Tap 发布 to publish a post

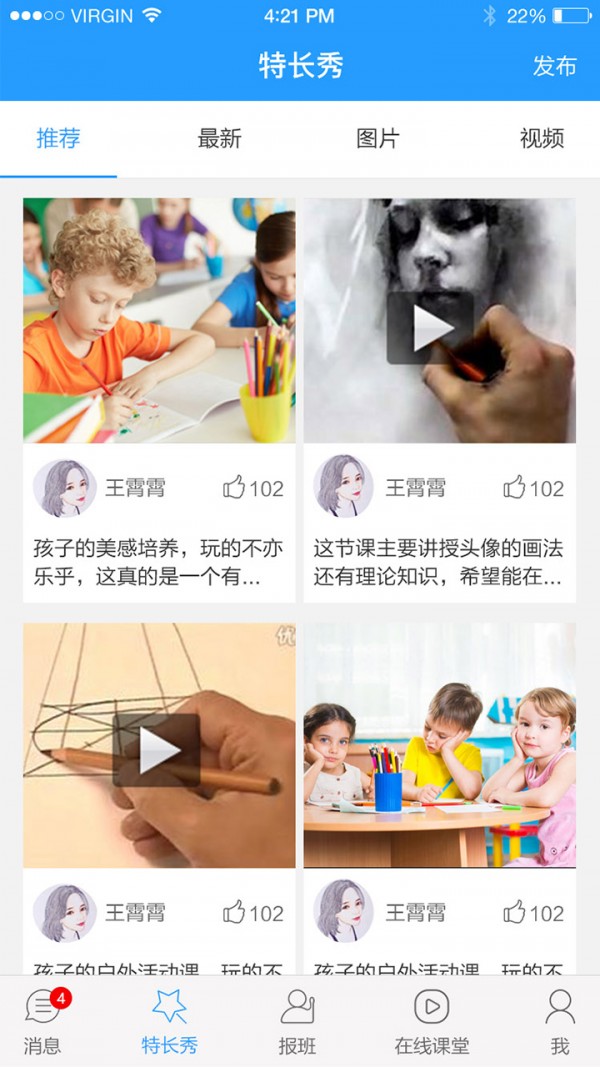[x=554, y=66]
